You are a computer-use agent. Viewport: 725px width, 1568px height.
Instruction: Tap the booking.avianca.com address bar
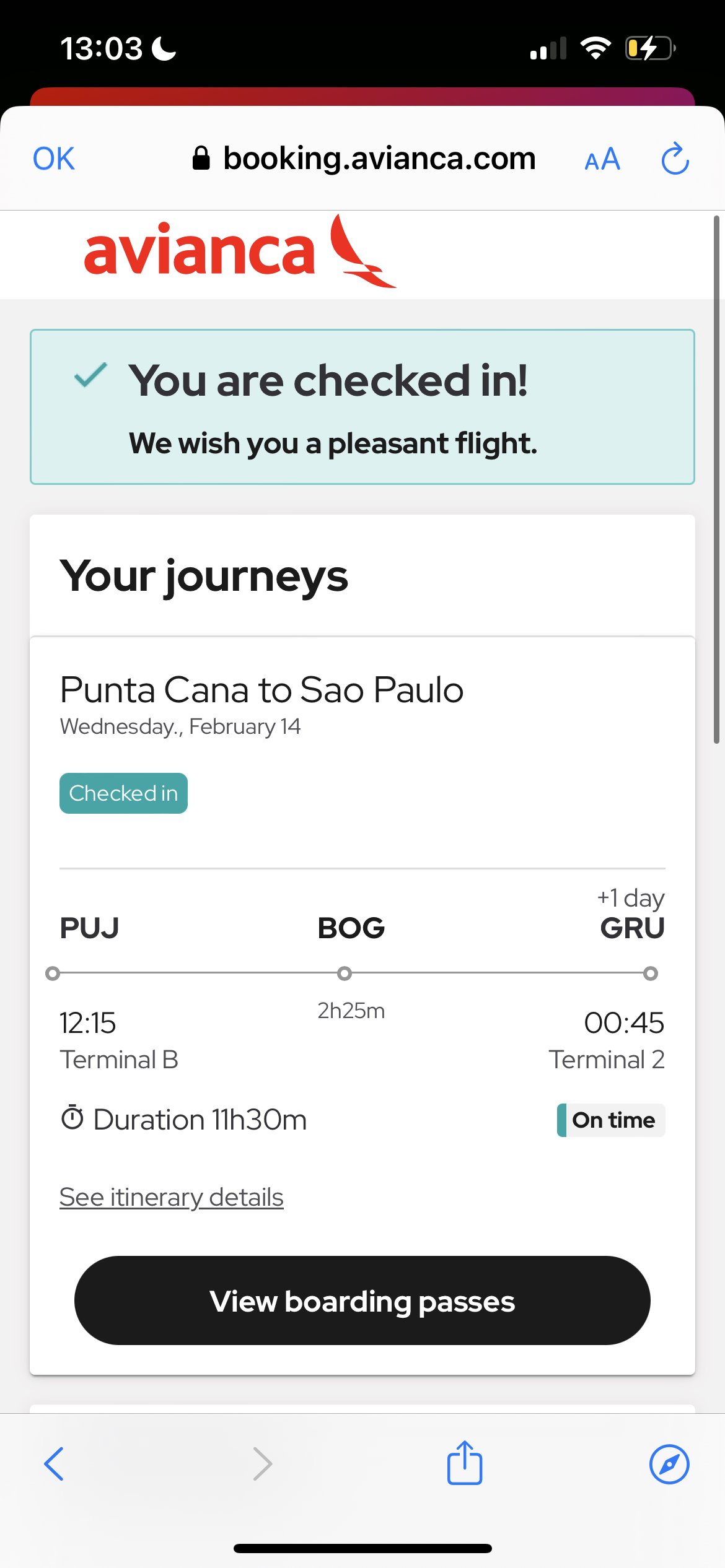coord(364,159)
